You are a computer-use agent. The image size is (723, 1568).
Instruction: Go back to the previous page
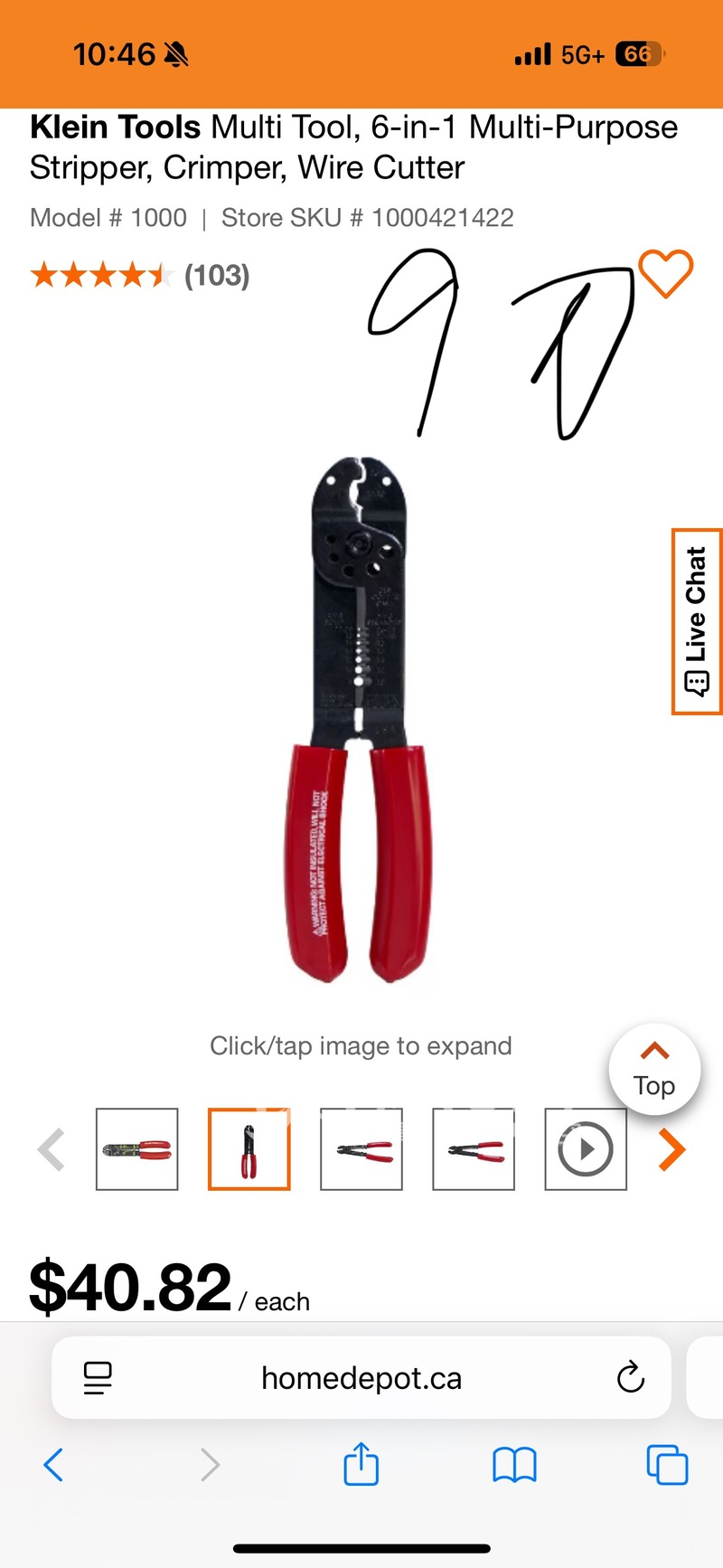pos(54,1464)
